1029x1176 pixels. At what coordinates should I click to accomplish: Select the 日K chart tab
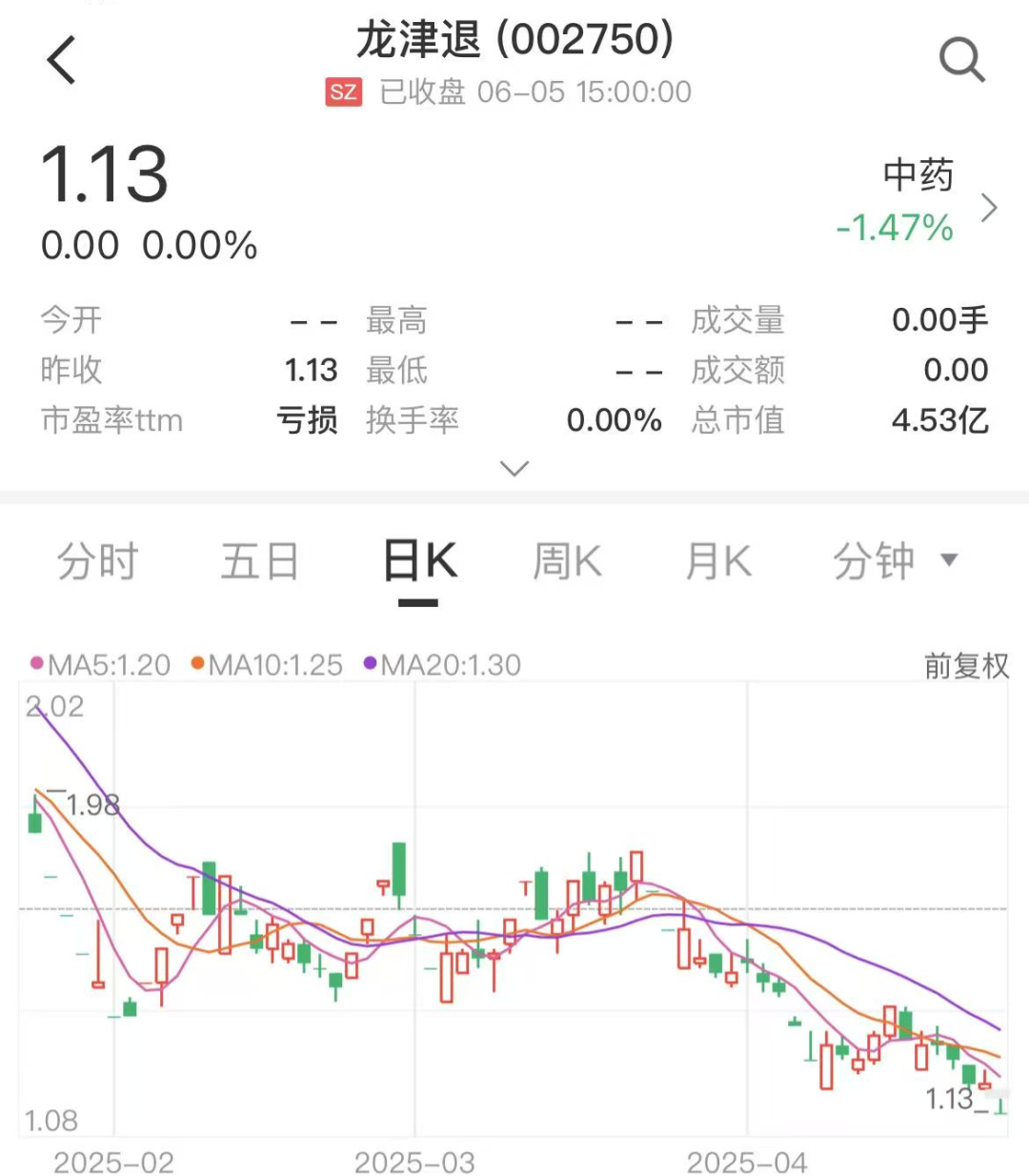(419, 561)
